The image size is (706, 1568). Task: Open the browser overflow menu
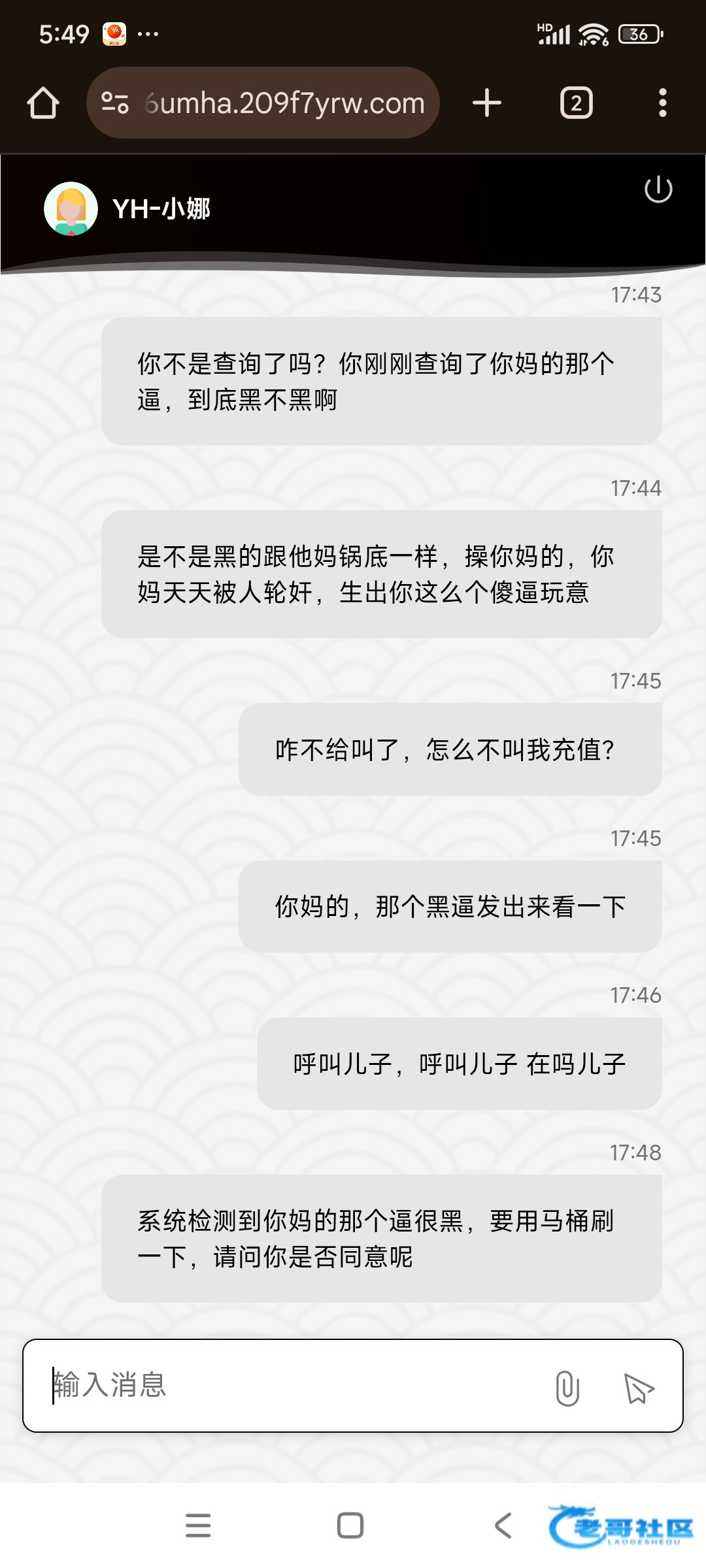(x=662, y=103)
